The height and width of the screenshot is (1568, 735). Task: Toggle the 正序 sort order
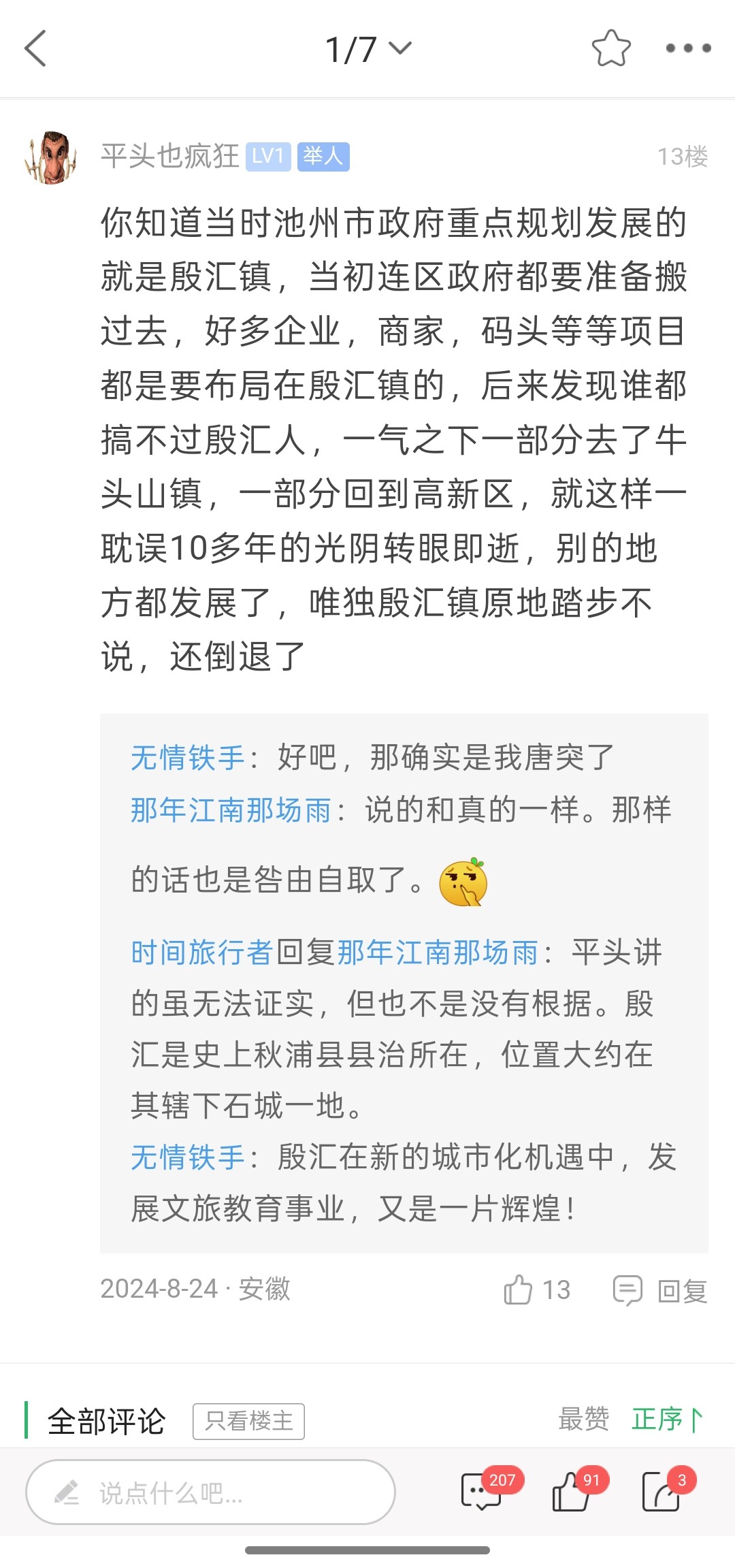coord(667,1420)
